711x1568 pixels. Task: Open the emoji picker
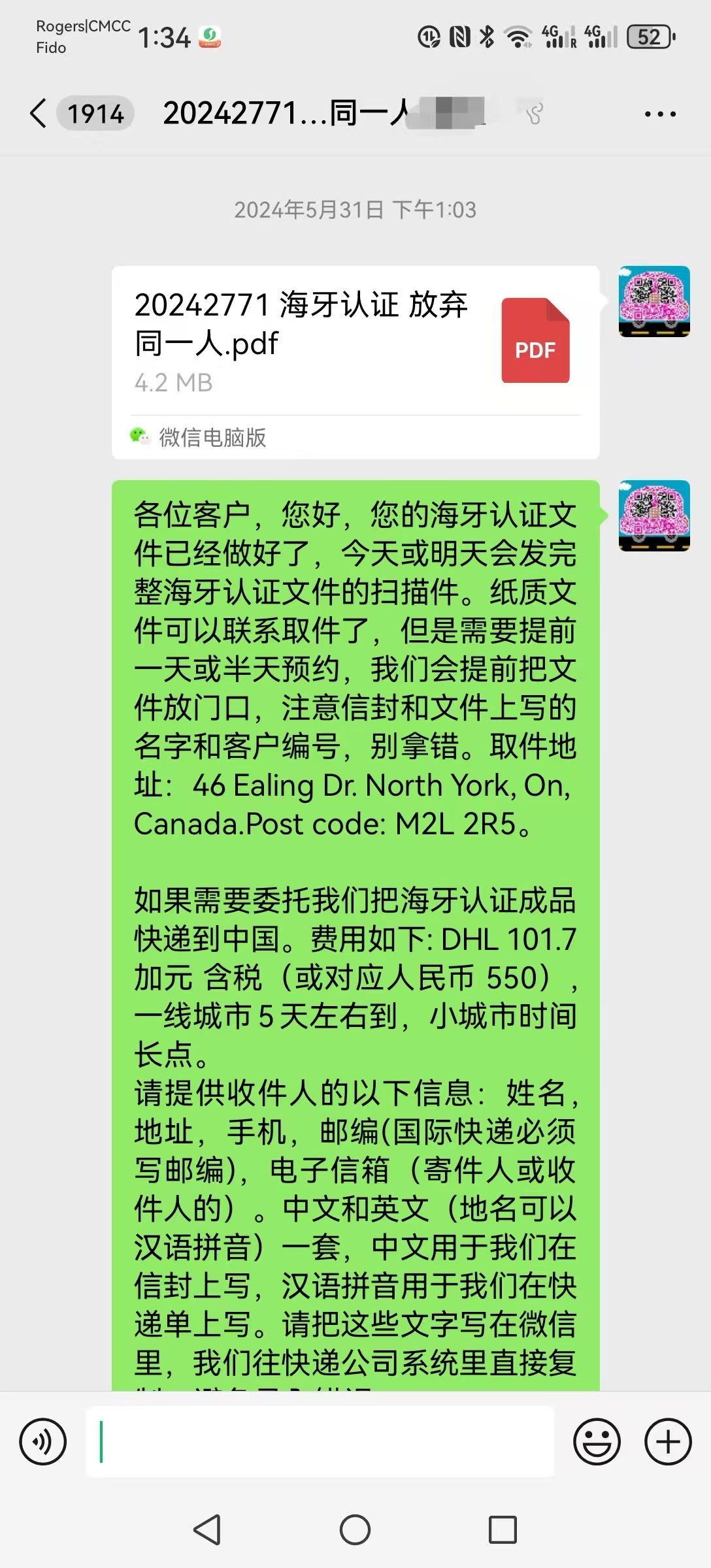(x=597, y=1442)
